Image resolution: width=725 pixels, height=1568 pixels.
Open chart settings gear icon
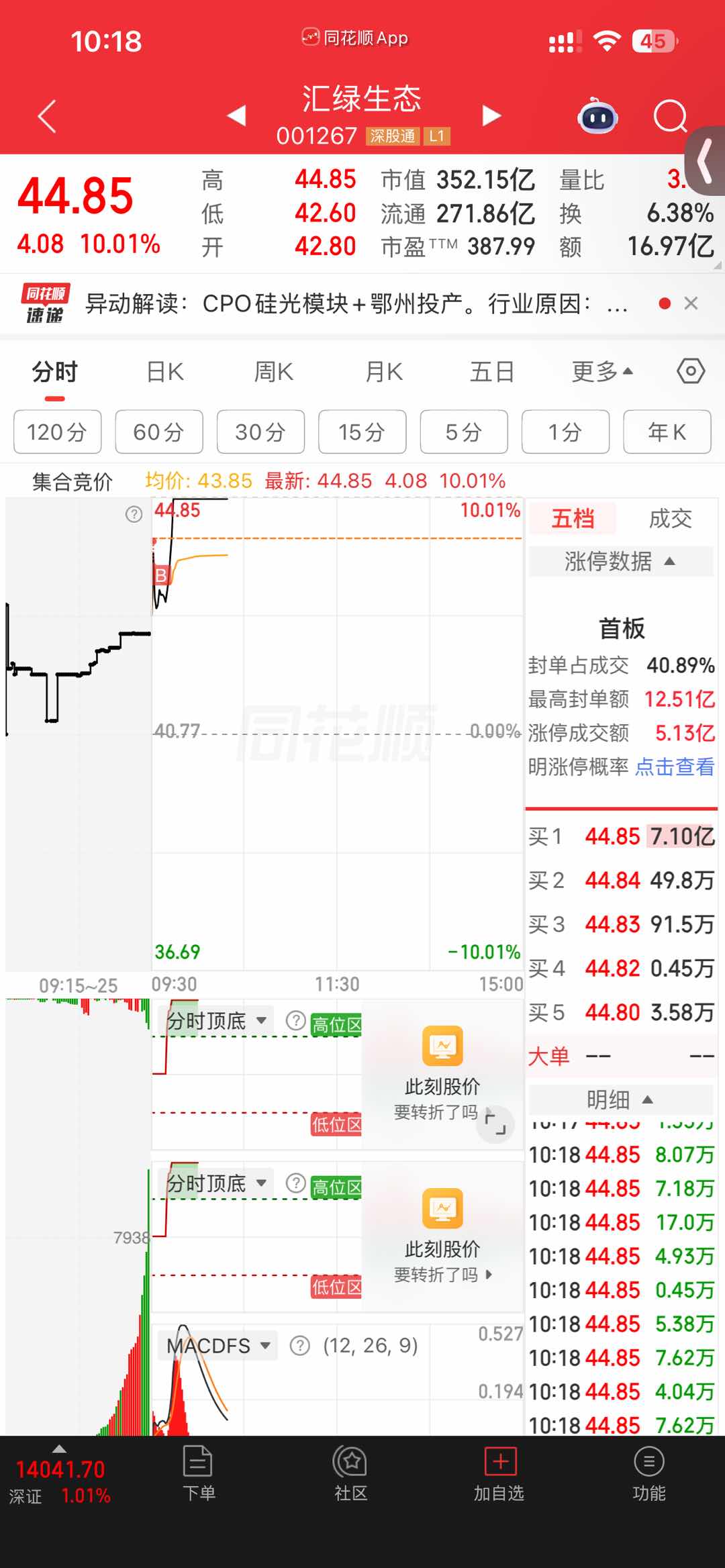(x=691, y=370)
